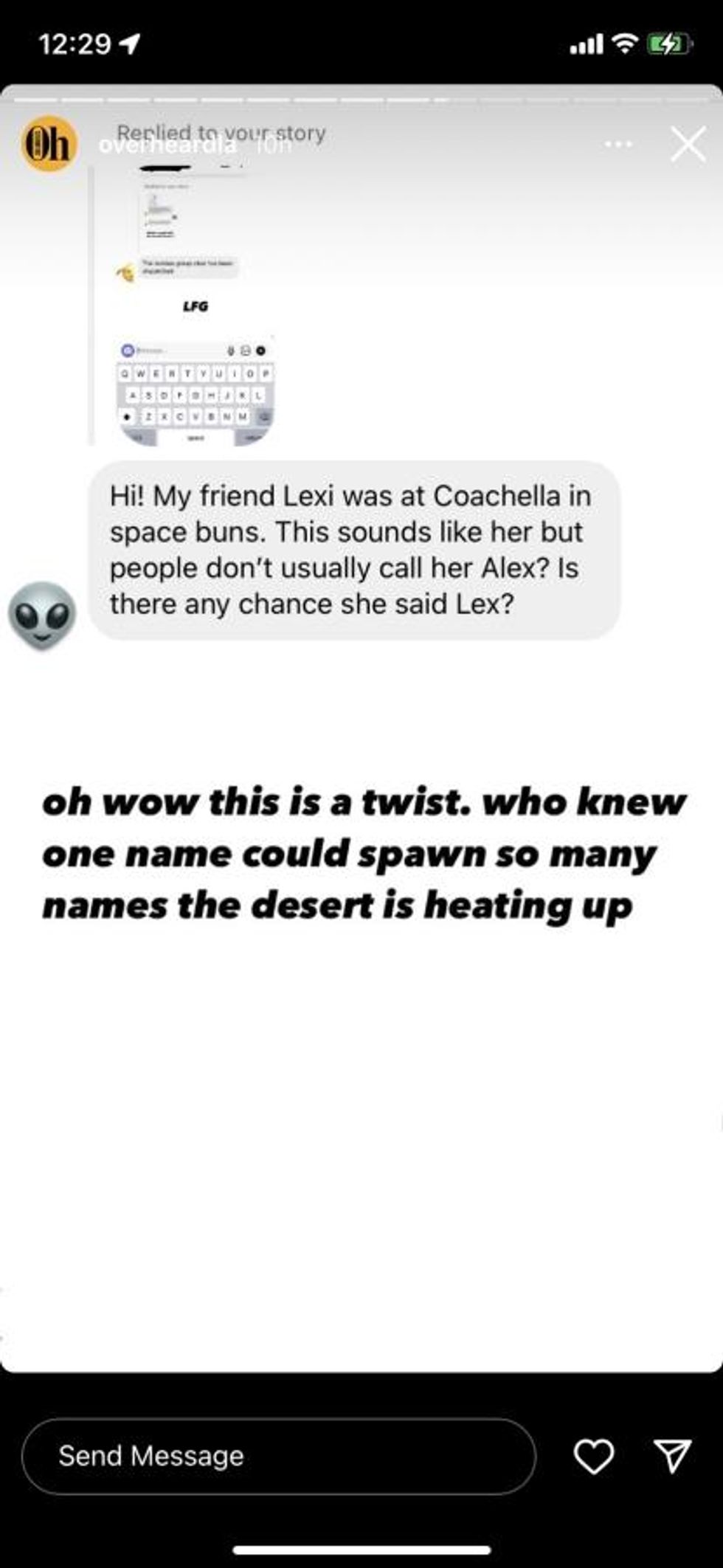The width and height of the screenshot is (723, 1568).
Task: Open the overheardla profile picture
Action: pyautogui.click(x=49, y=145)
